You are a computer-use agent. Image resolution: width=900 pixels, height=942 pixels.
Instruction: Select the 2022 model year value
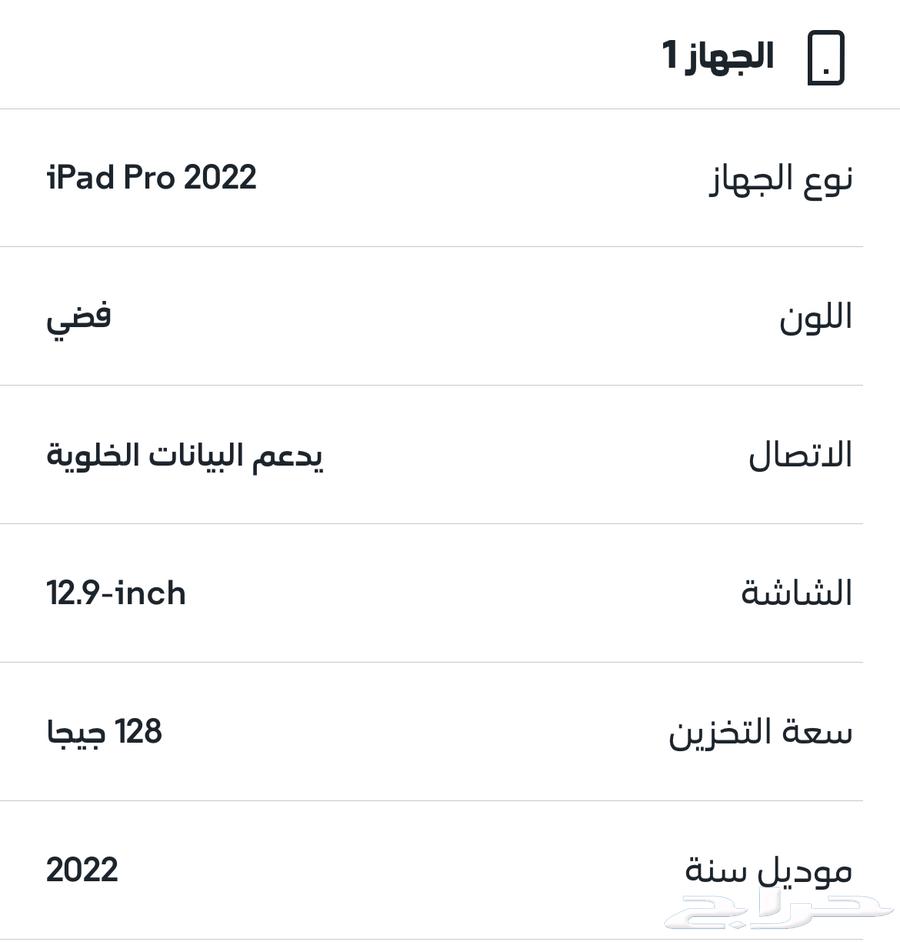tap(82, 871)
